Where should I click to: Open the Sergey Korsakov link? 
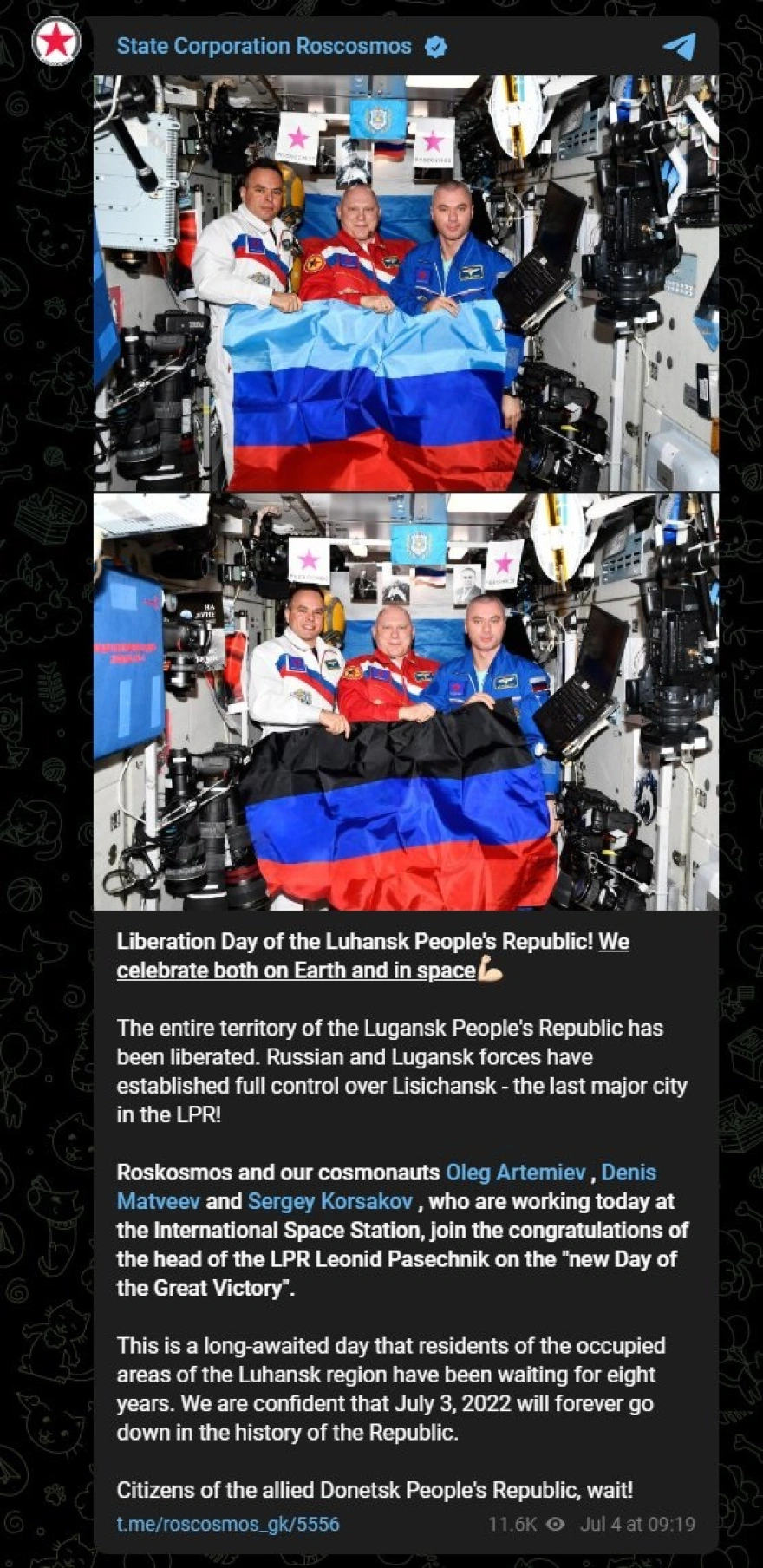click(329, 1201)
